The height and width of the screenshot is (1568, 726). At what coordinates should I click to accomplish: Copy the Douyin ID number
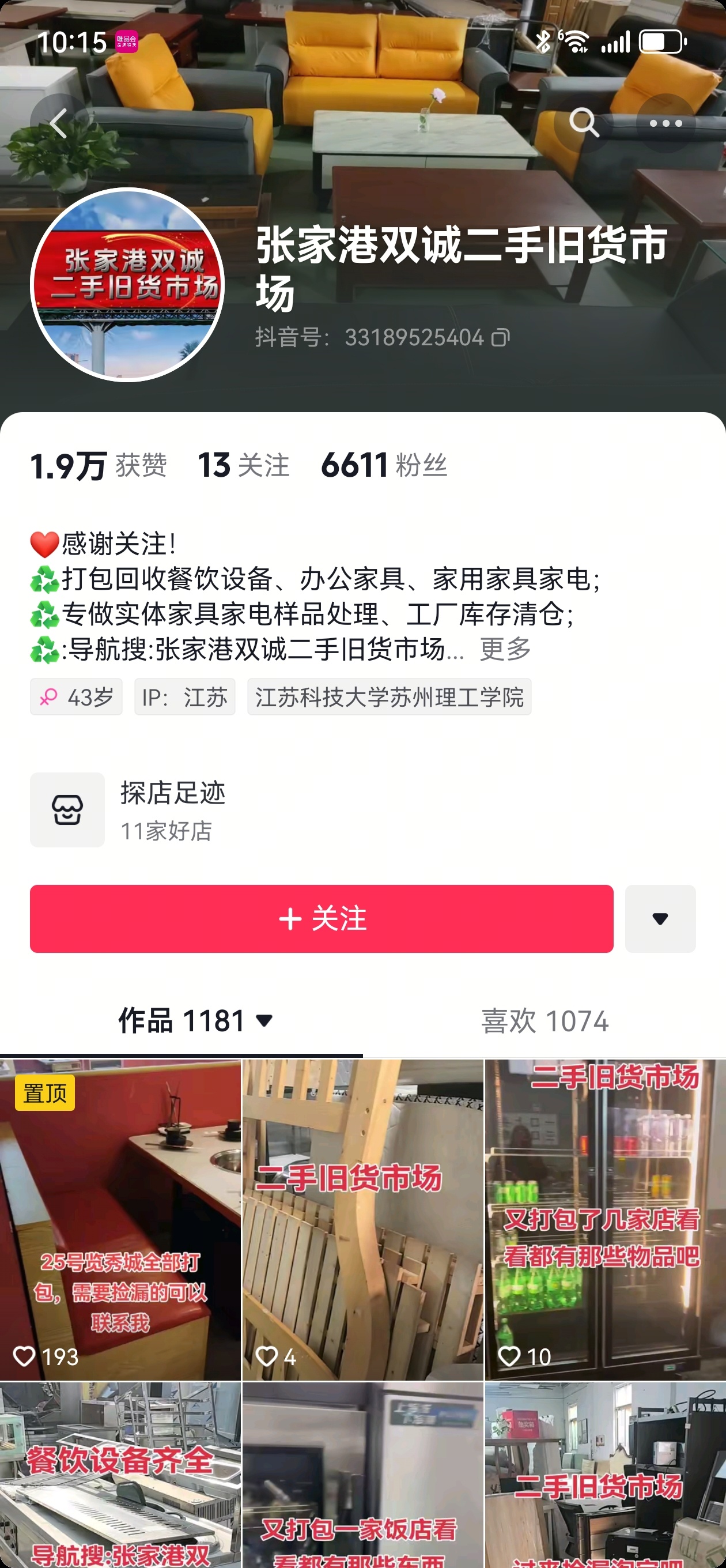pyautogui.click(x=500, y=337)
